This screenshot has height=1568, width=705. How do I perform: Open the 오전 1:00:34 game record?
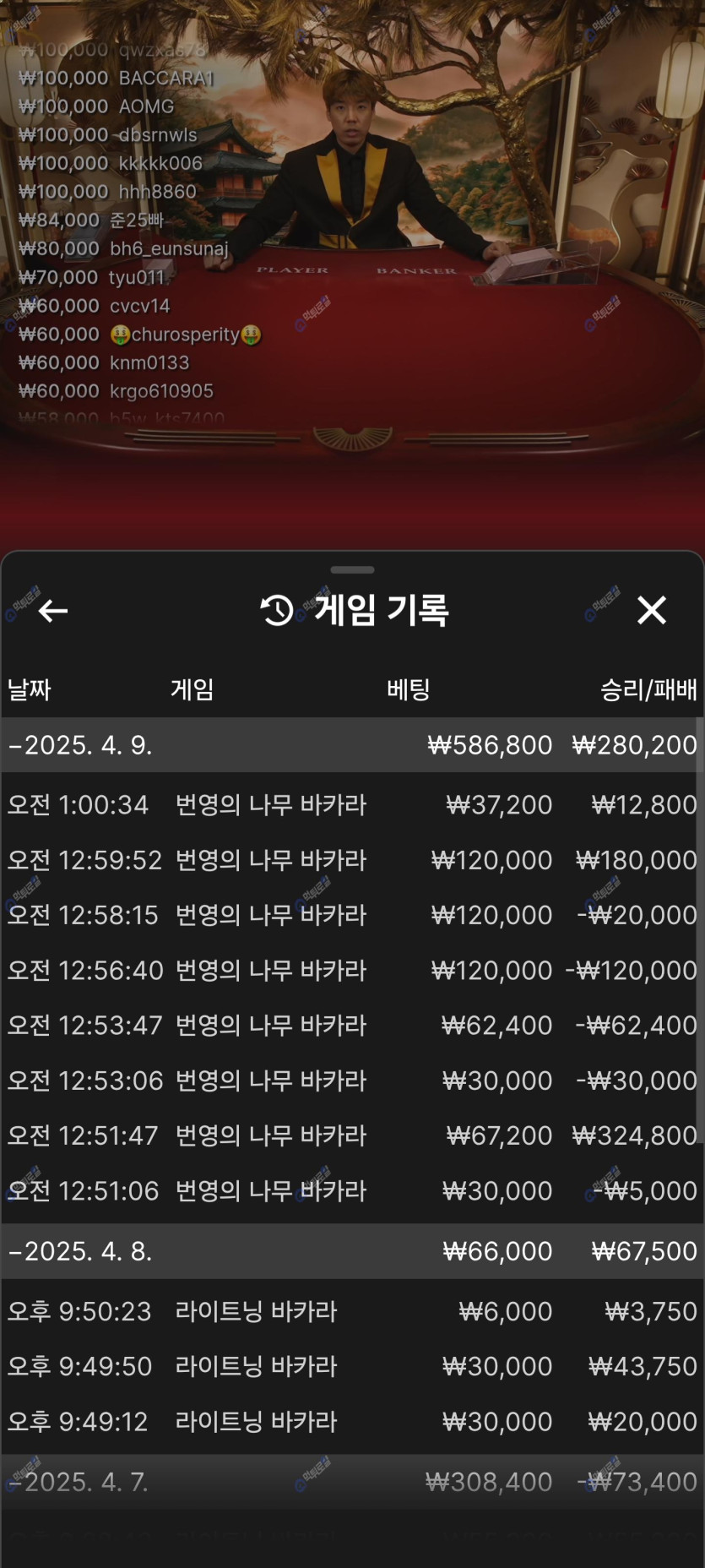[x=352, y=804]
